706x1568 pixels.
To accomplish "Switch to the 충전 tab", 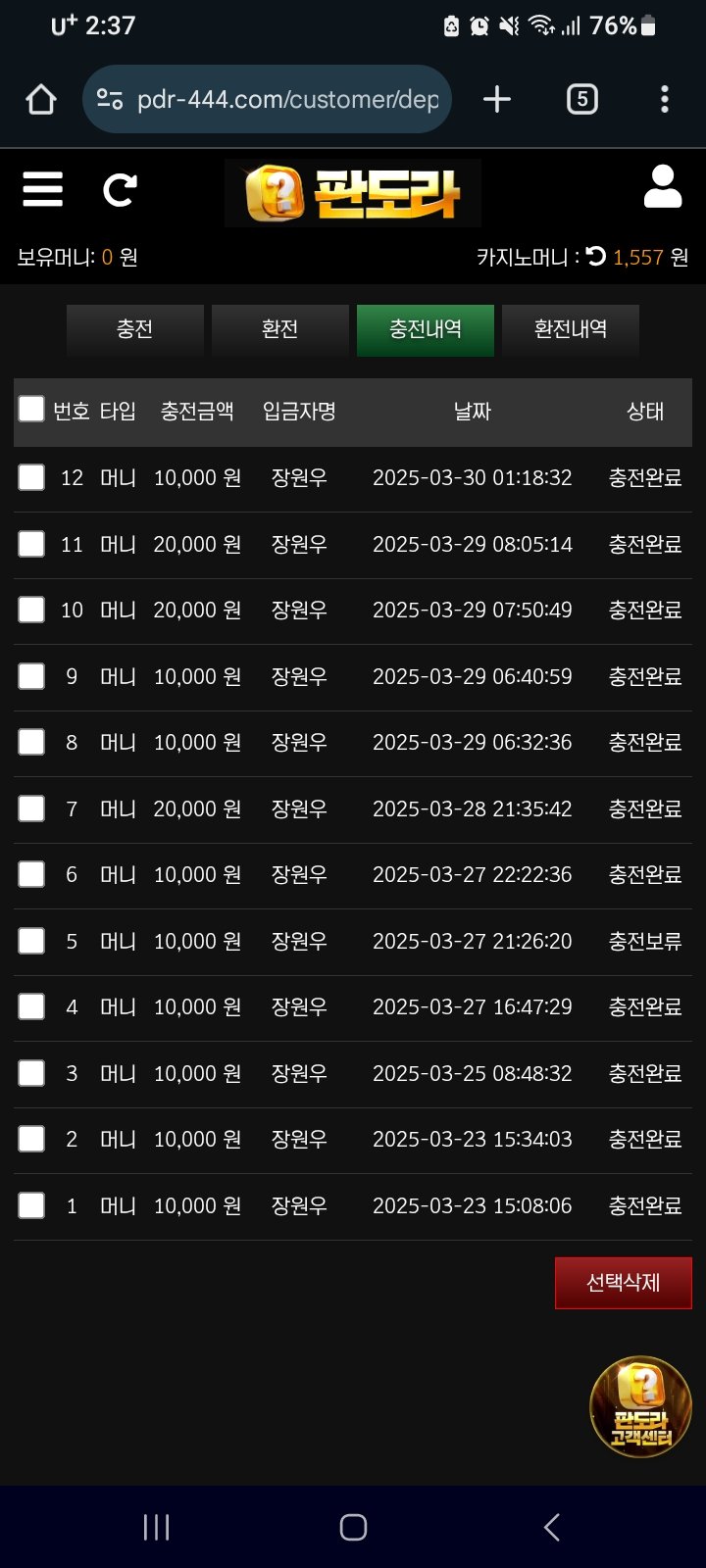I will click(x=135, y=329).
